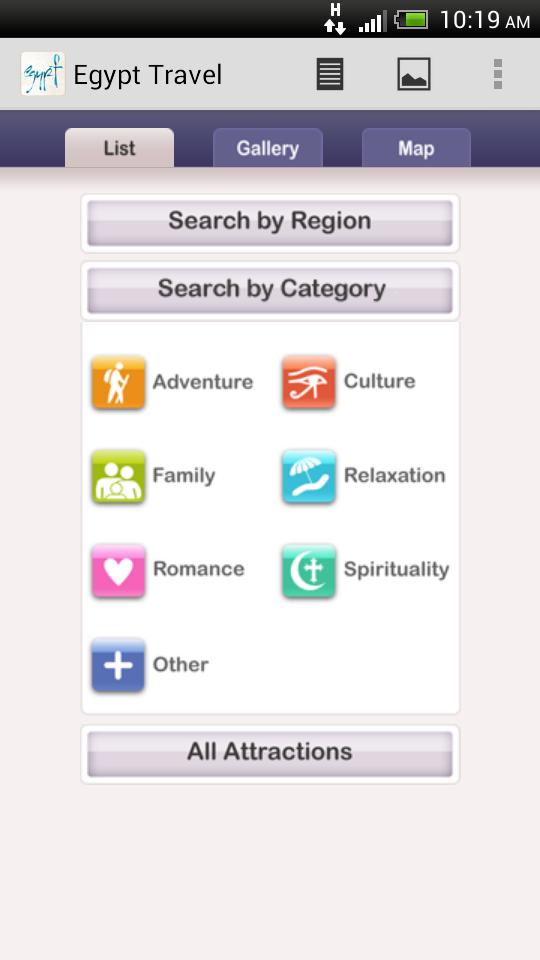The image size is (540, 960).
Task: Choose the Adventure category
Action: coord(172,382)
